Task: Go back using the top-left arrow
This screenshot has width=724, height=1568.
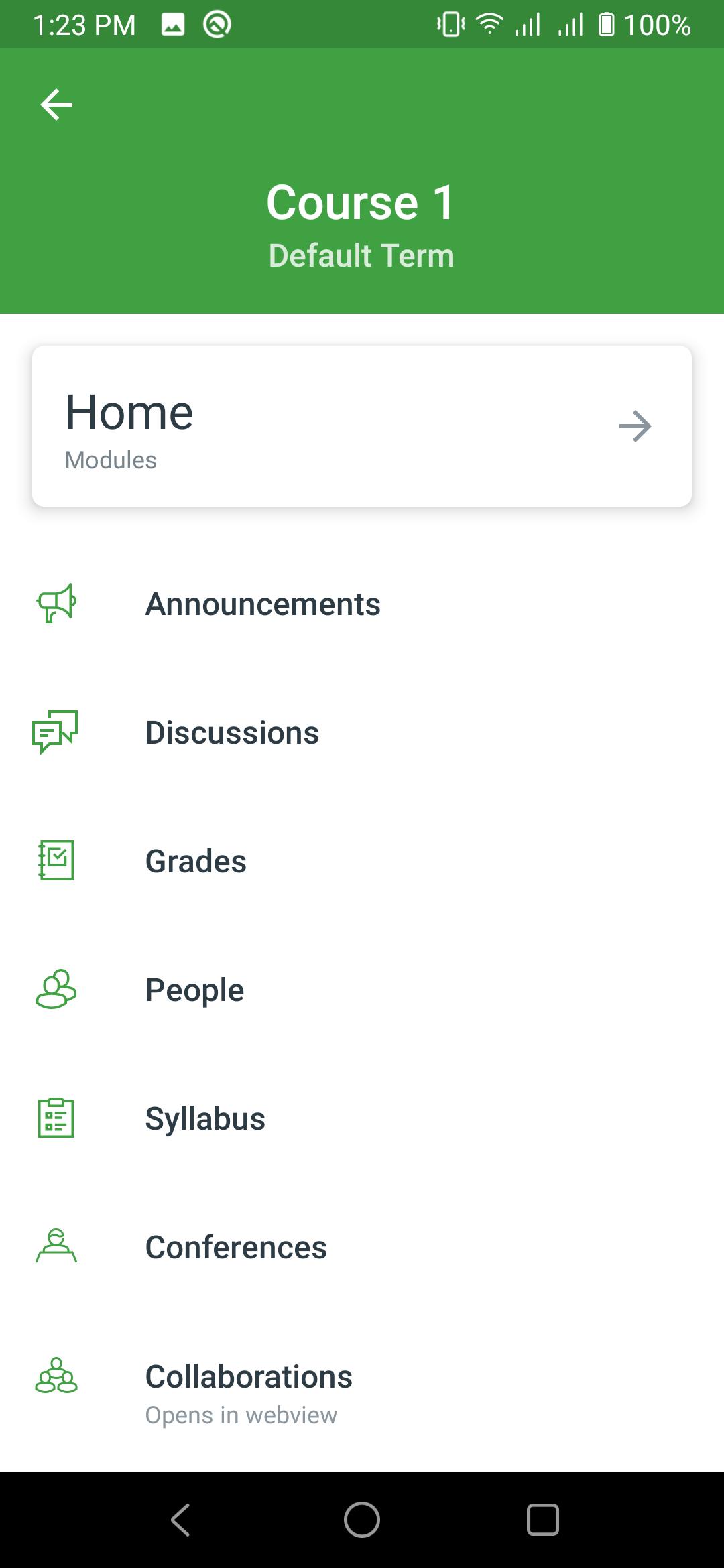Action: click(56, 105)
